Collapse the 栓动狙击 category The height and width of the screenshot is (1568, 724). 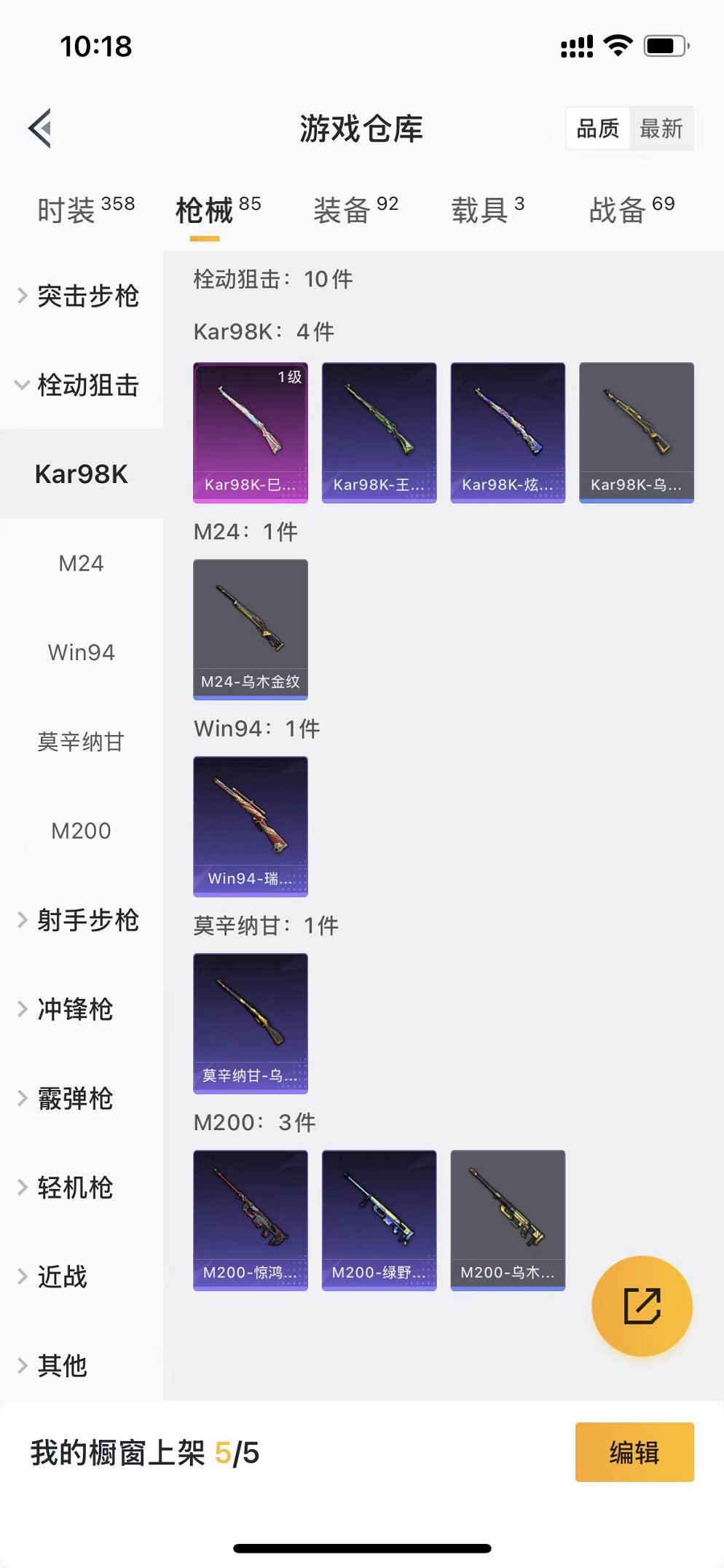80,385
